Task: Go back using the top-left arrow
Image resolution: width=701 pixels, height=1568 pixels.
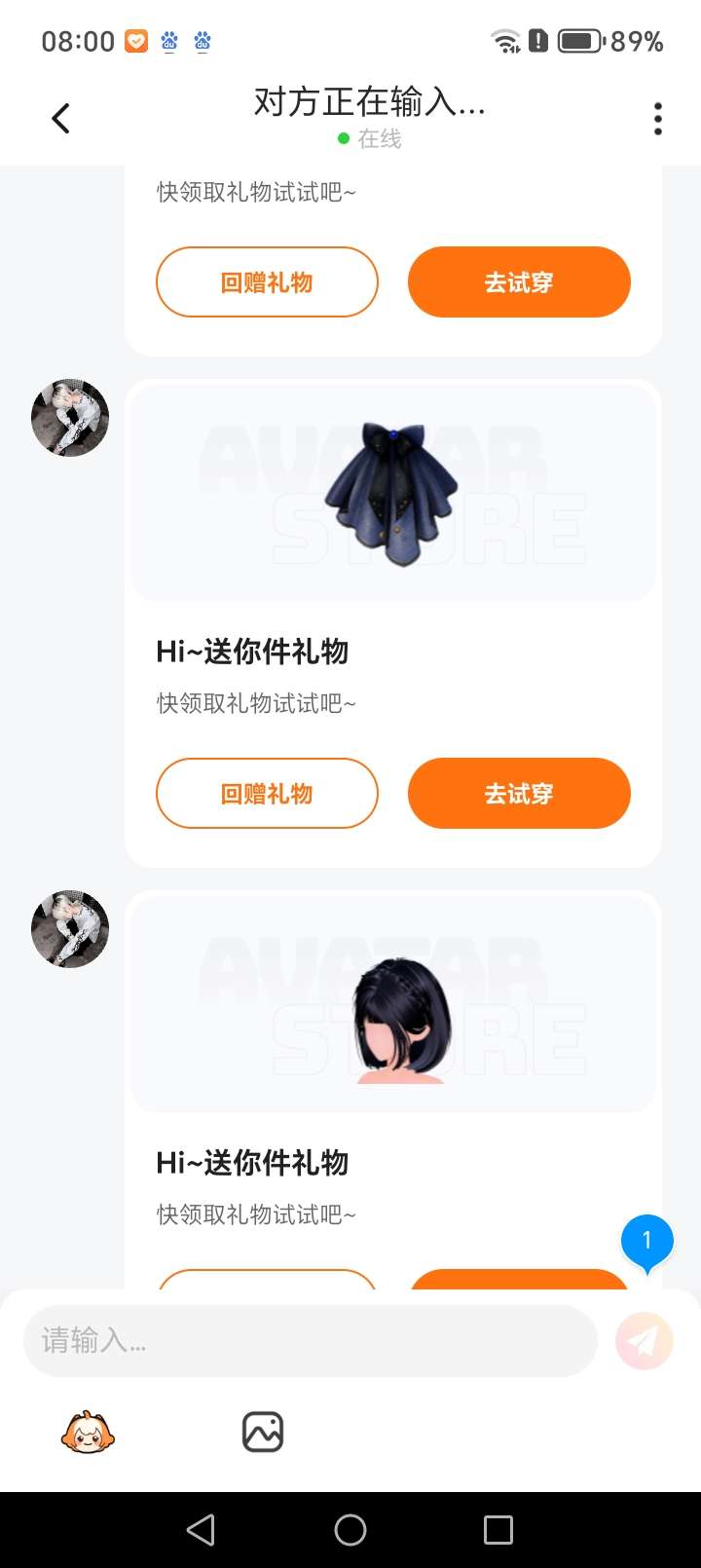Action: [60, 119]
